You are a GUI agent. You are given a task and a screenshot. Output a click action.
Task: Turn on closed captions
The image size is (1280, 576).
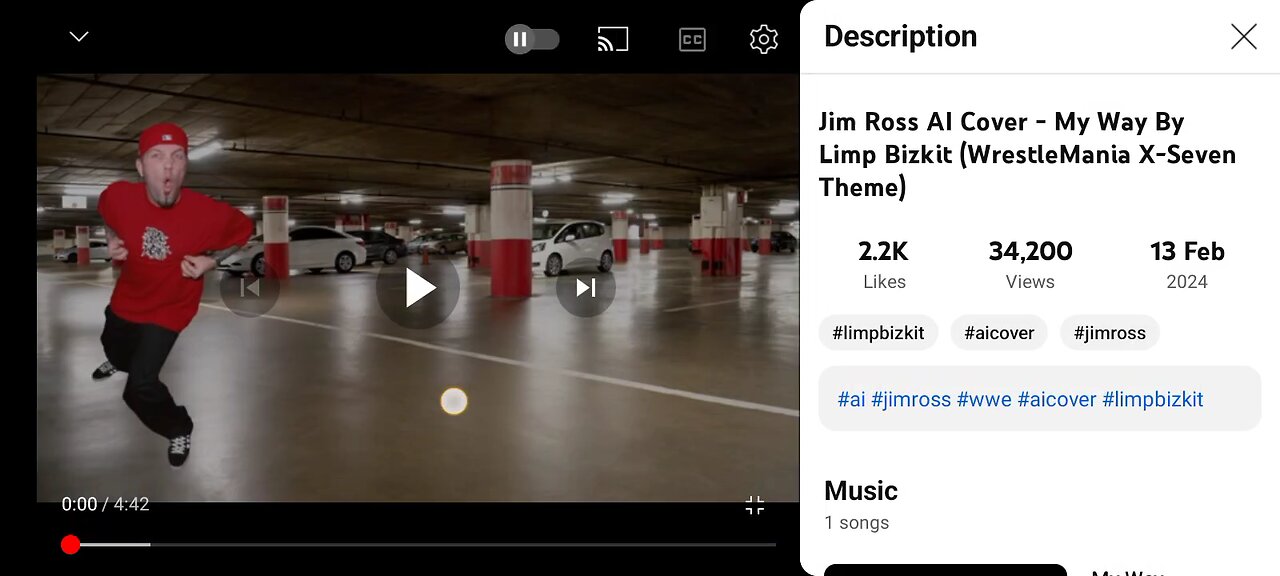(x=692, y=39)
